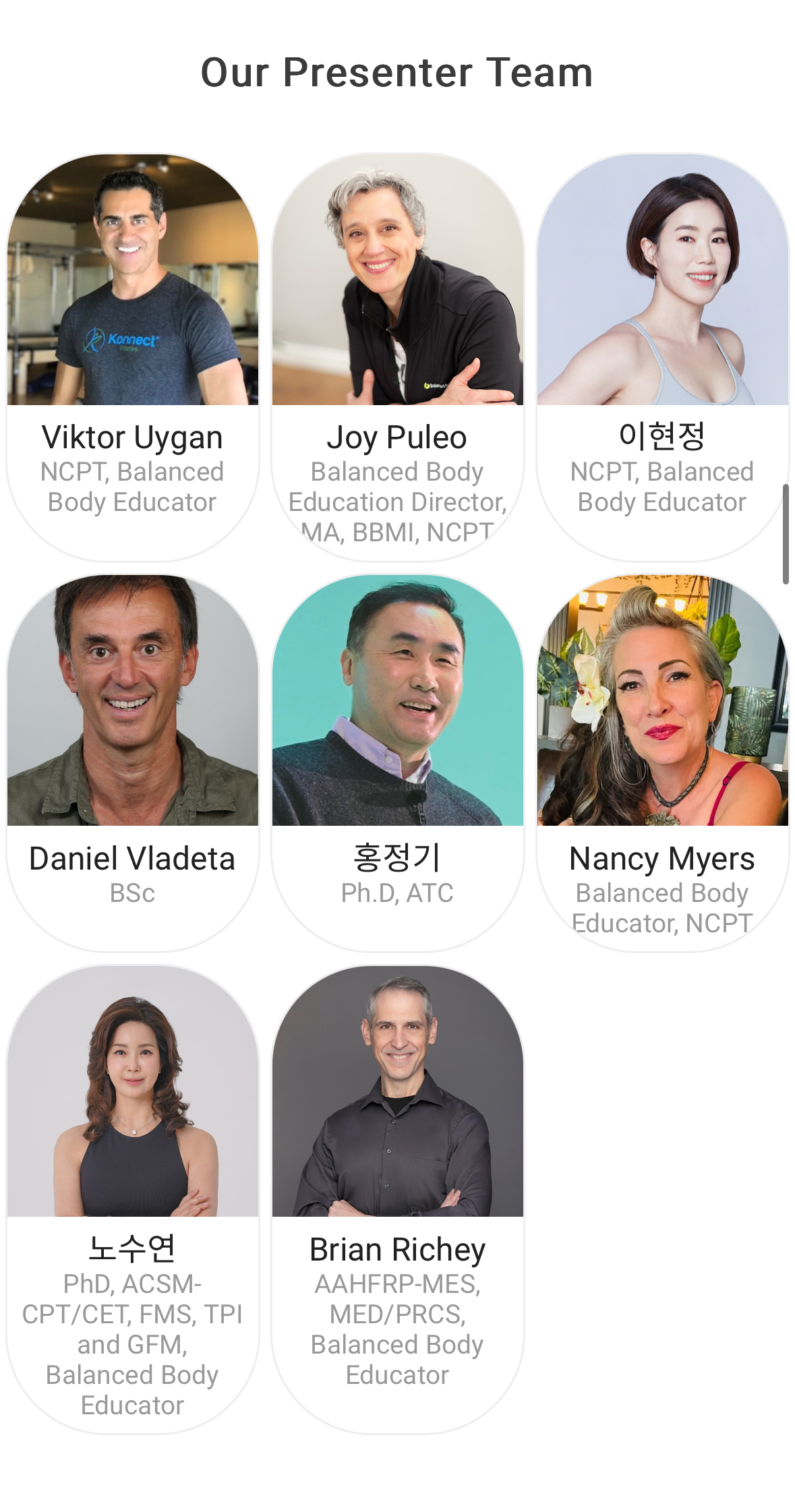The image size is (795, 1512).
Task: Open 이현정 presenter card
Action: [x=662, y=357]
